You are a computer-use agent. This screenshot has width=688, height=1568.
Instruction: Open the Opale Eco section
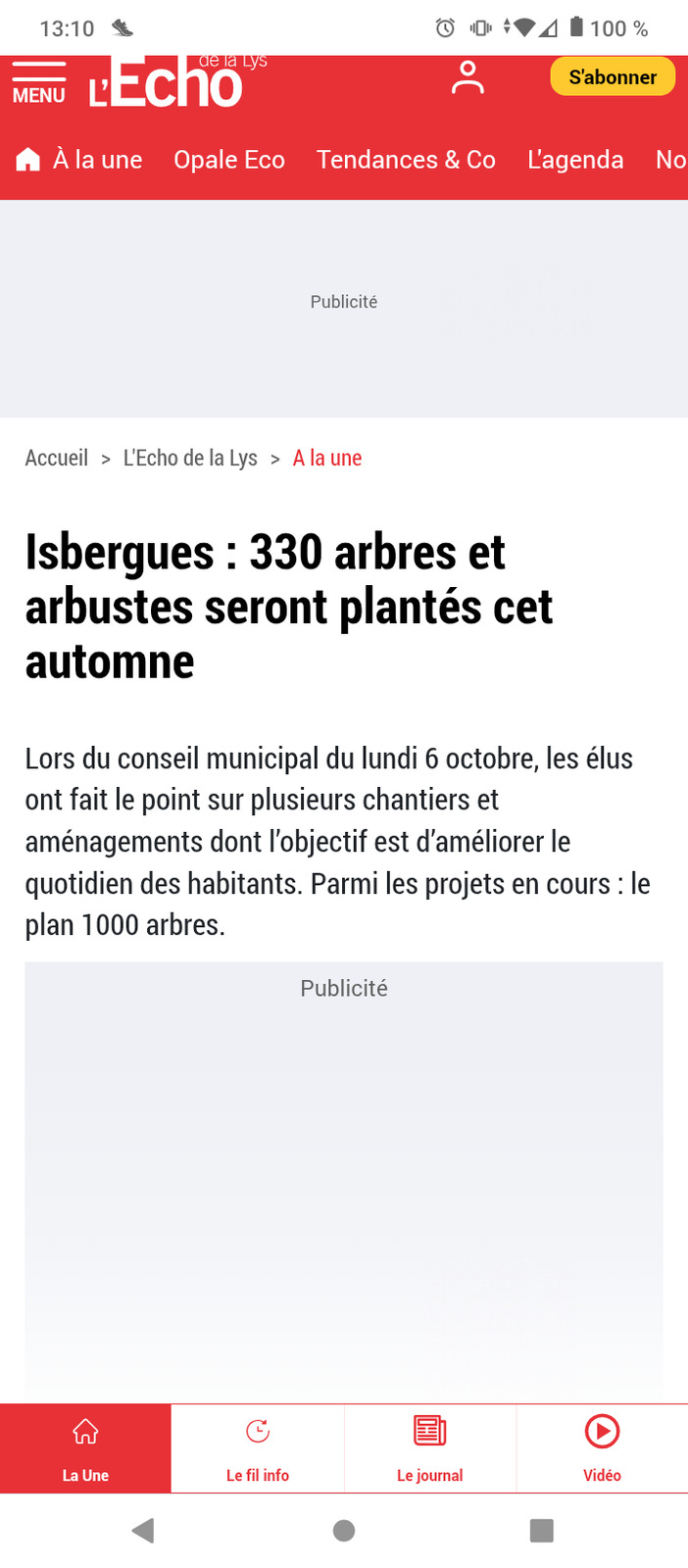[229, 160]
